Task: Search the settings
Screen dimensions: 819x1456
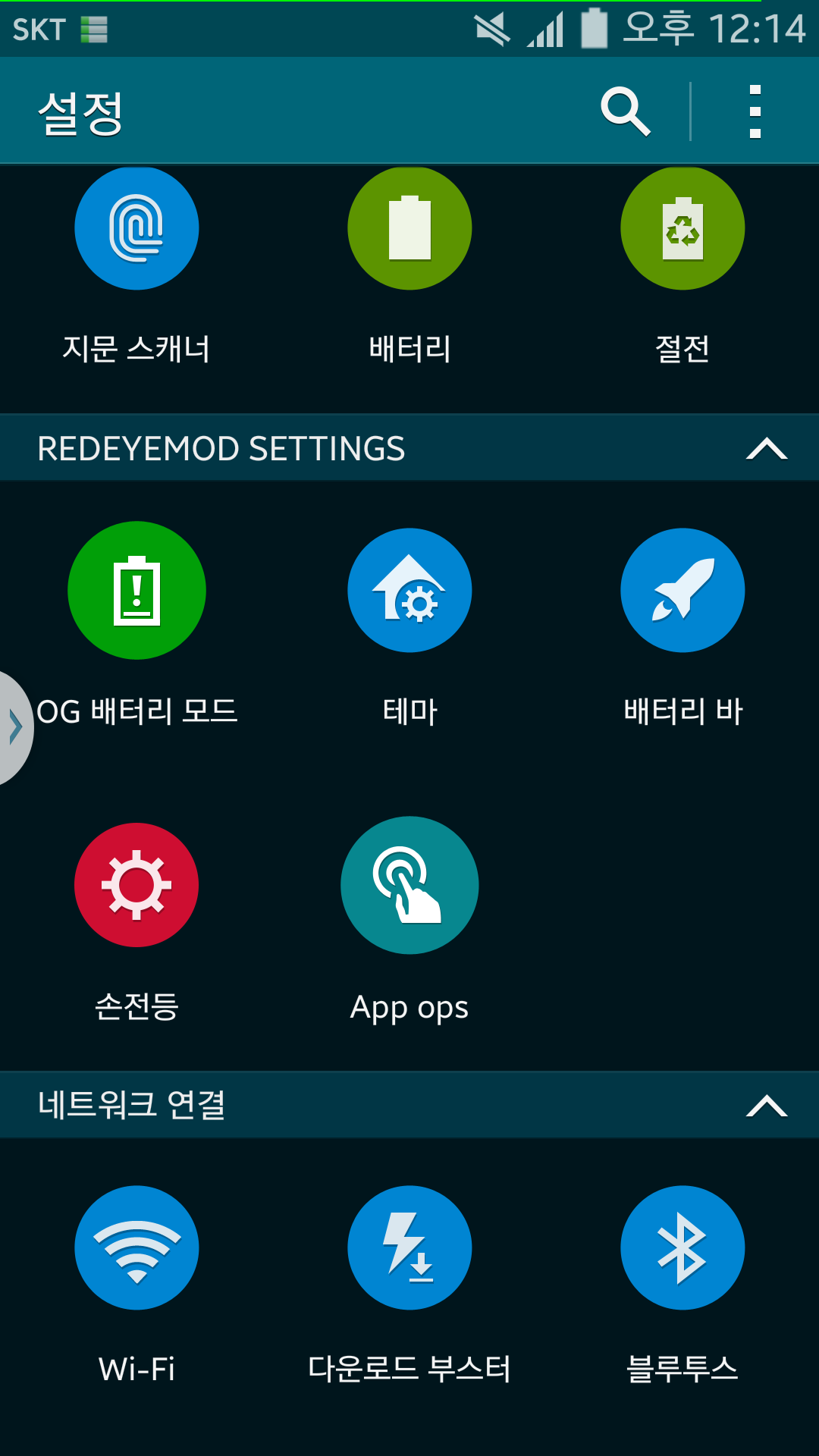Action: 625,111
